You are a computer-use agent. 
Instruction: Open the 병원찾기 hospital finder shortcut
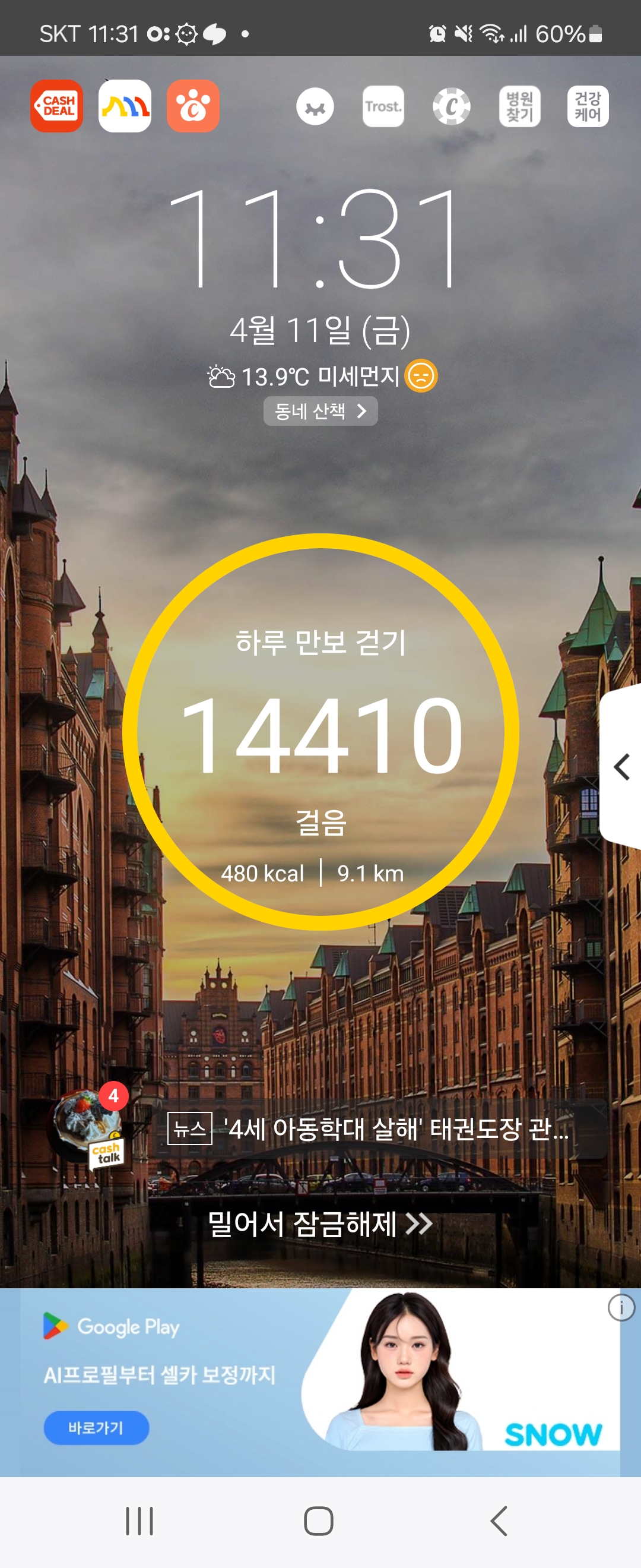pos(519,106)
